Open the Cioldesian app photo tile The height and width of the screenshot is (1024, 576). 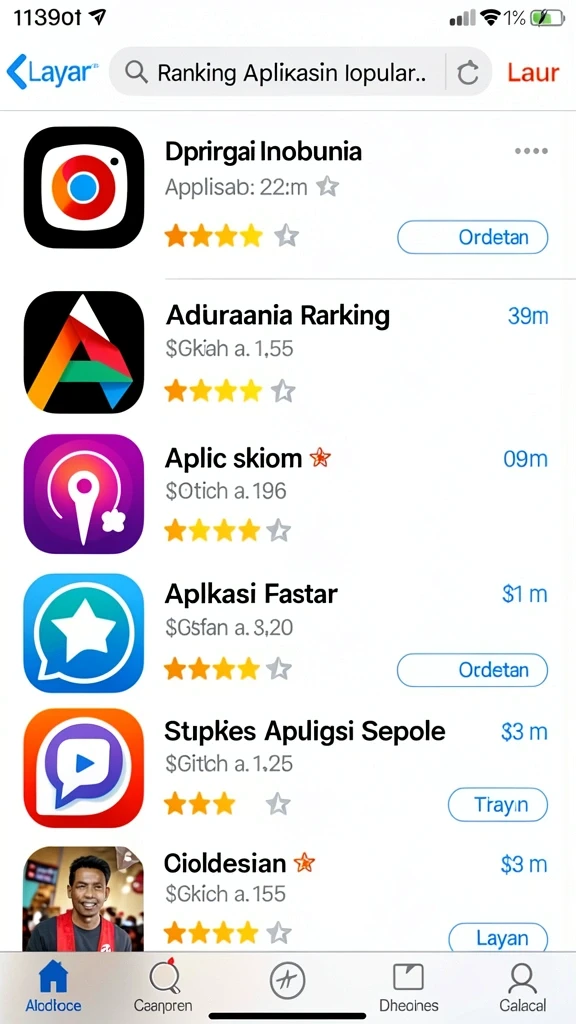point(84,899)
